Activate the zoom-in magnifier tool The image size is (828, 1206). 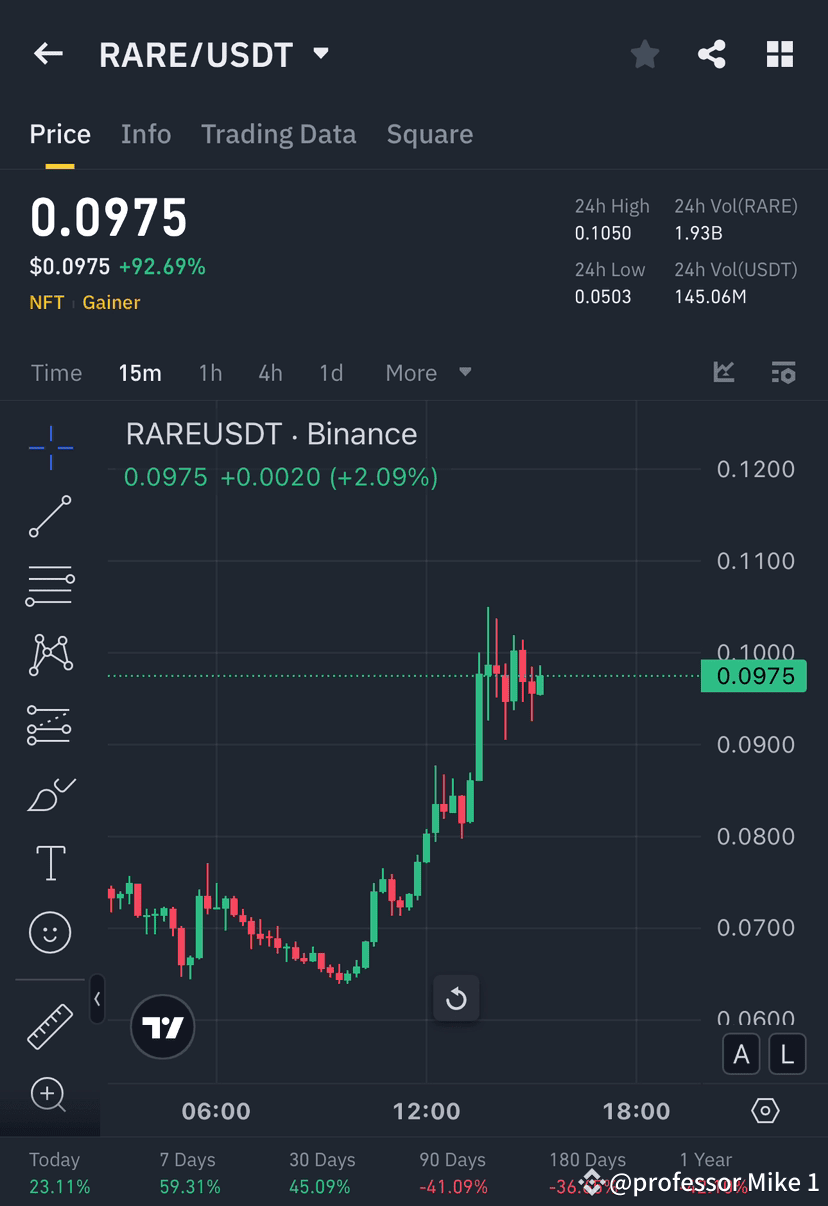(49, 1095)
